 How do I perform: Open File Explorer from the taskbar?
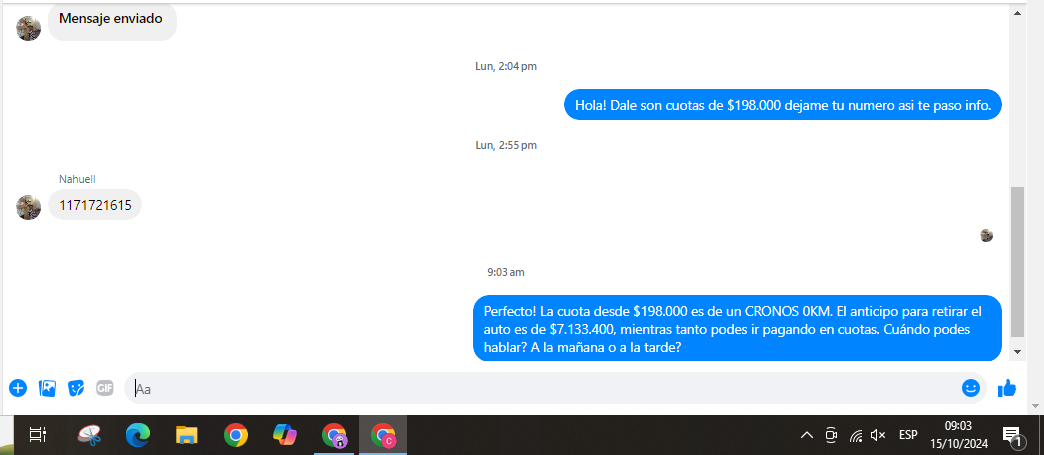pyautogui.click(x=187, y=435)
